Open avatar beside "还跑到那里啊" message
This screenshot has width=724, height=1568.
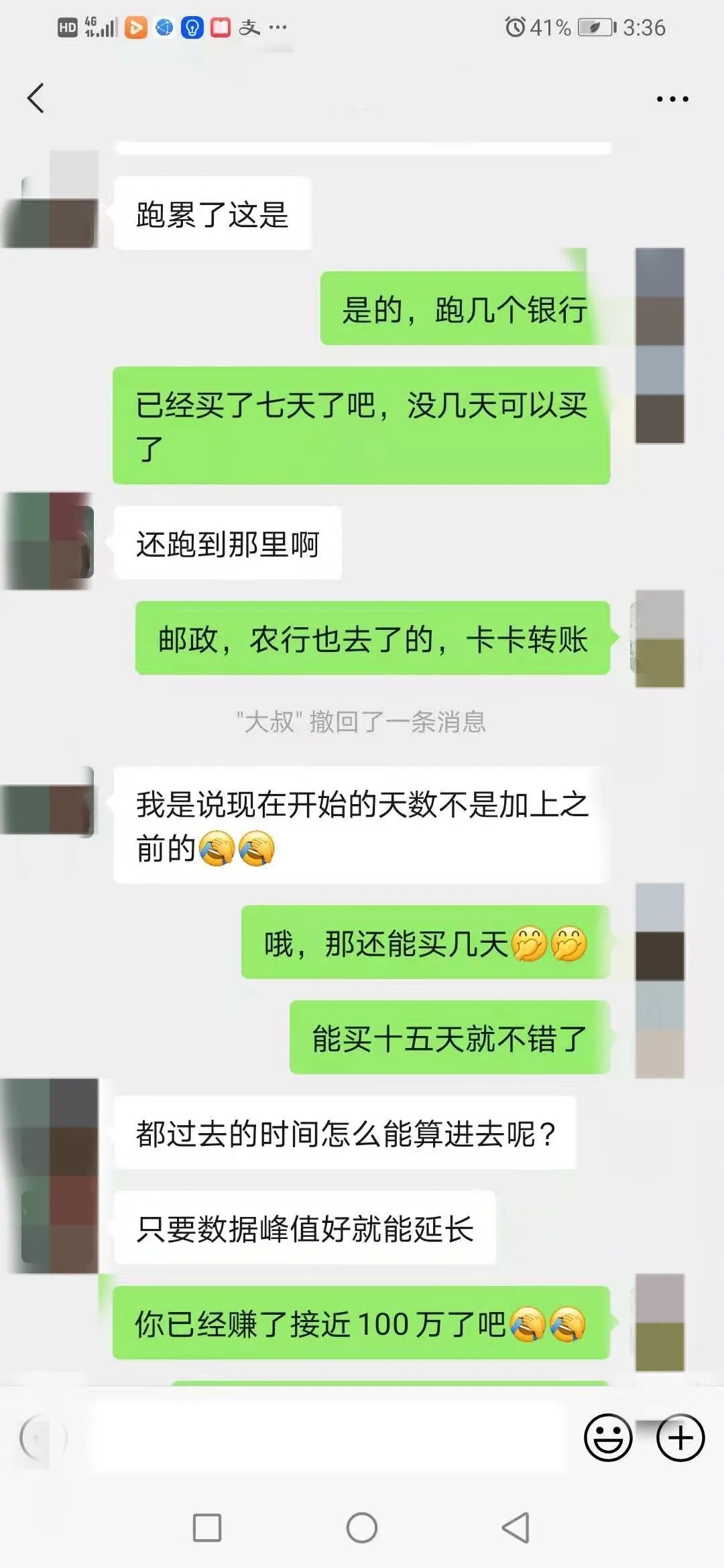pos(48,541)
